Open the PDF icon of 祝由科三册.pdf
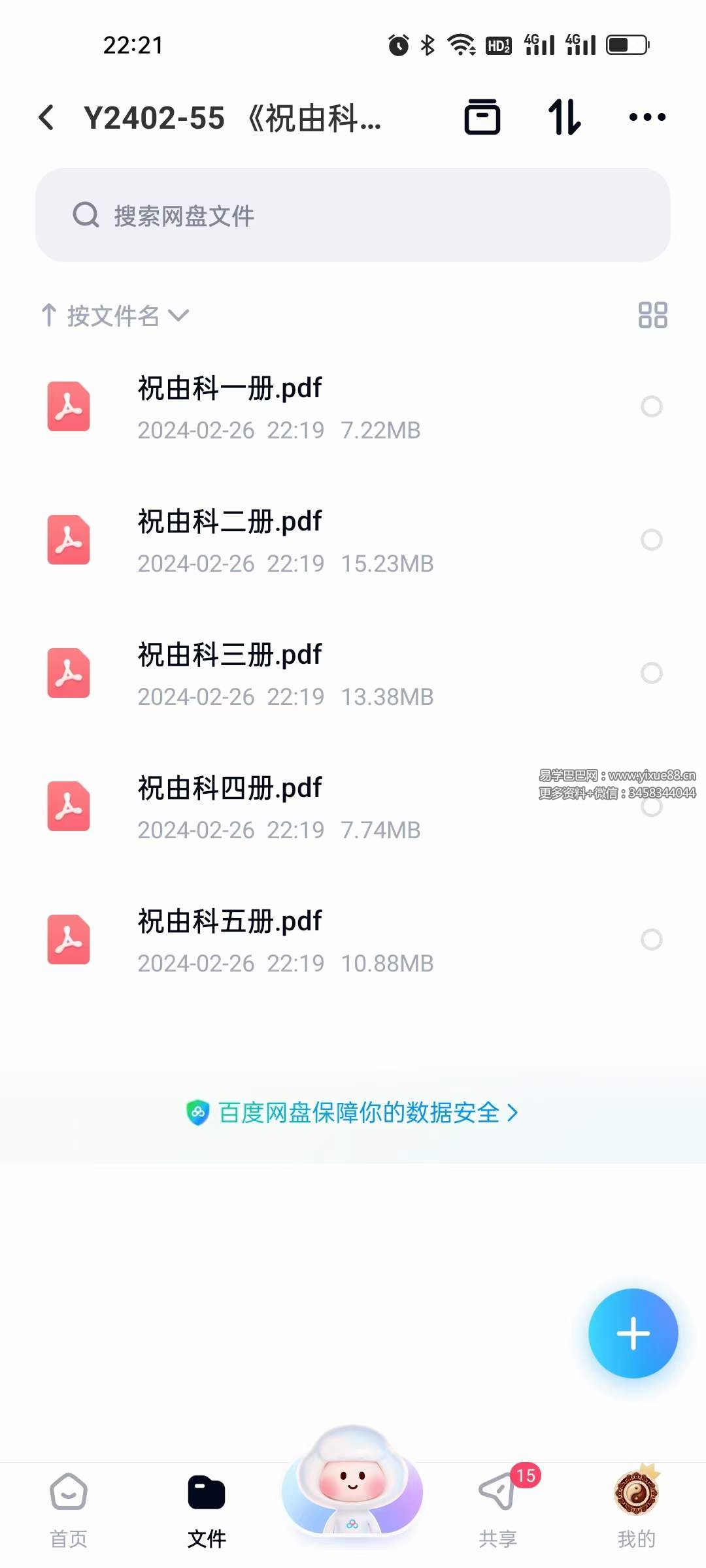706x1568 pixels. [68, 673]
